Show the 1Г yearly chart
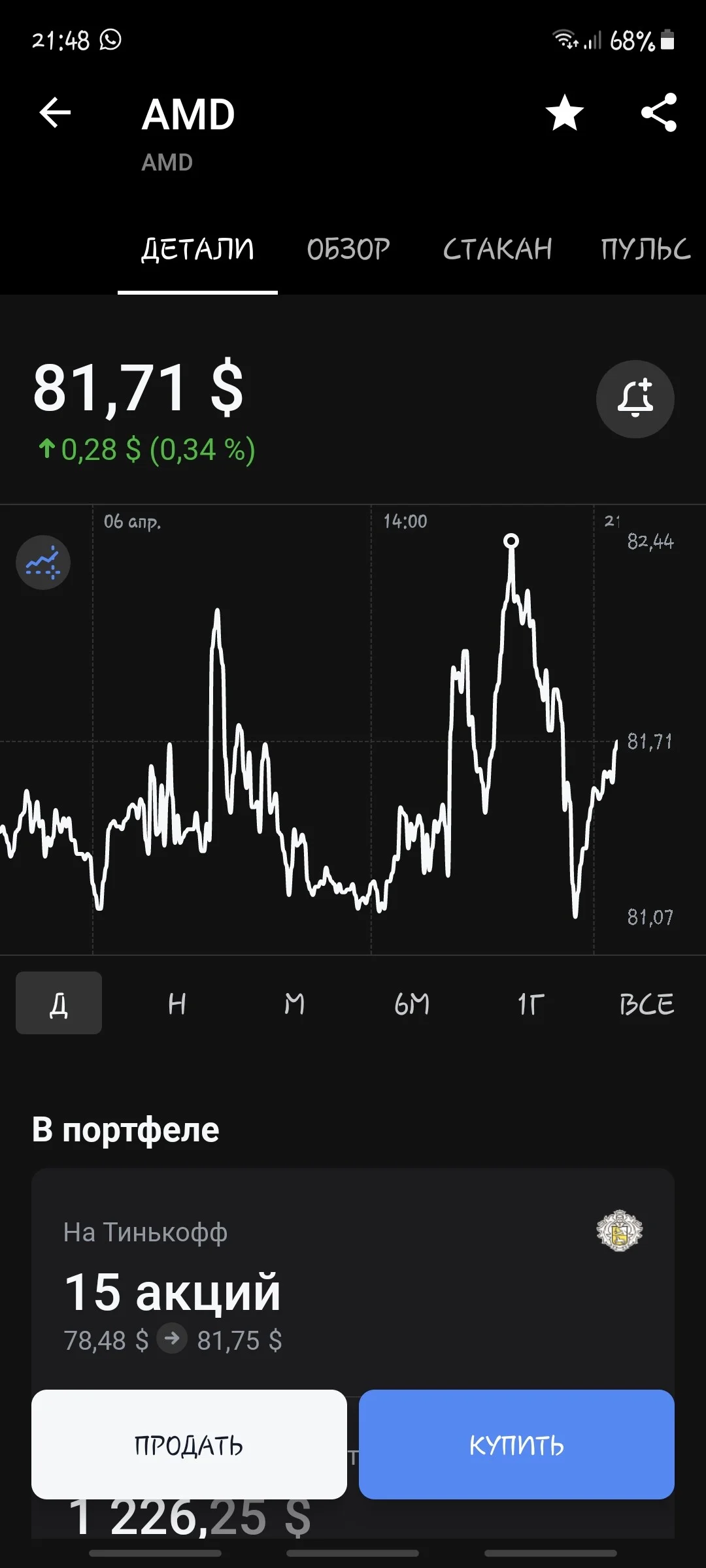706x1568 pixels. [529, 1003]
